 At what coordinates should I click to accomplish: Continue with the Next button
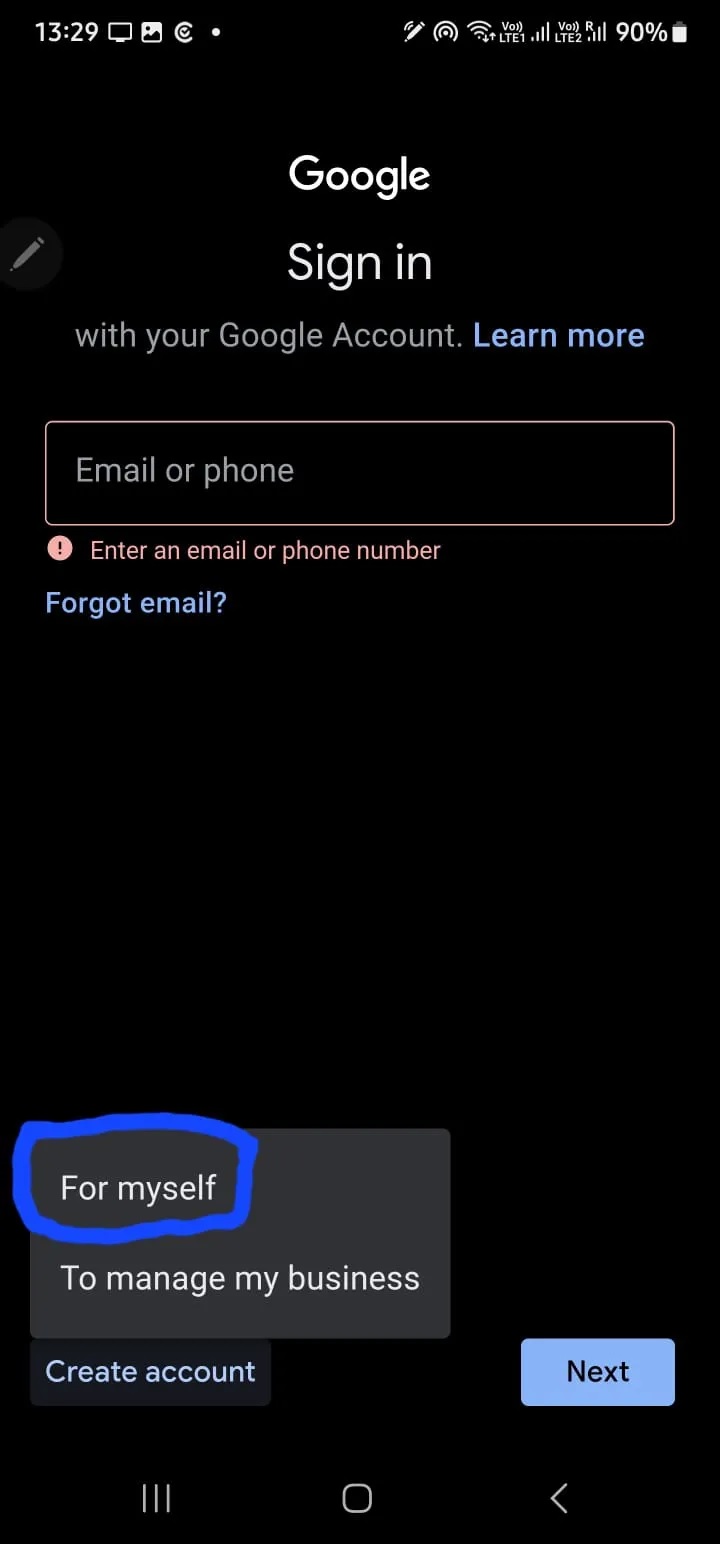tap(597, 1371)
